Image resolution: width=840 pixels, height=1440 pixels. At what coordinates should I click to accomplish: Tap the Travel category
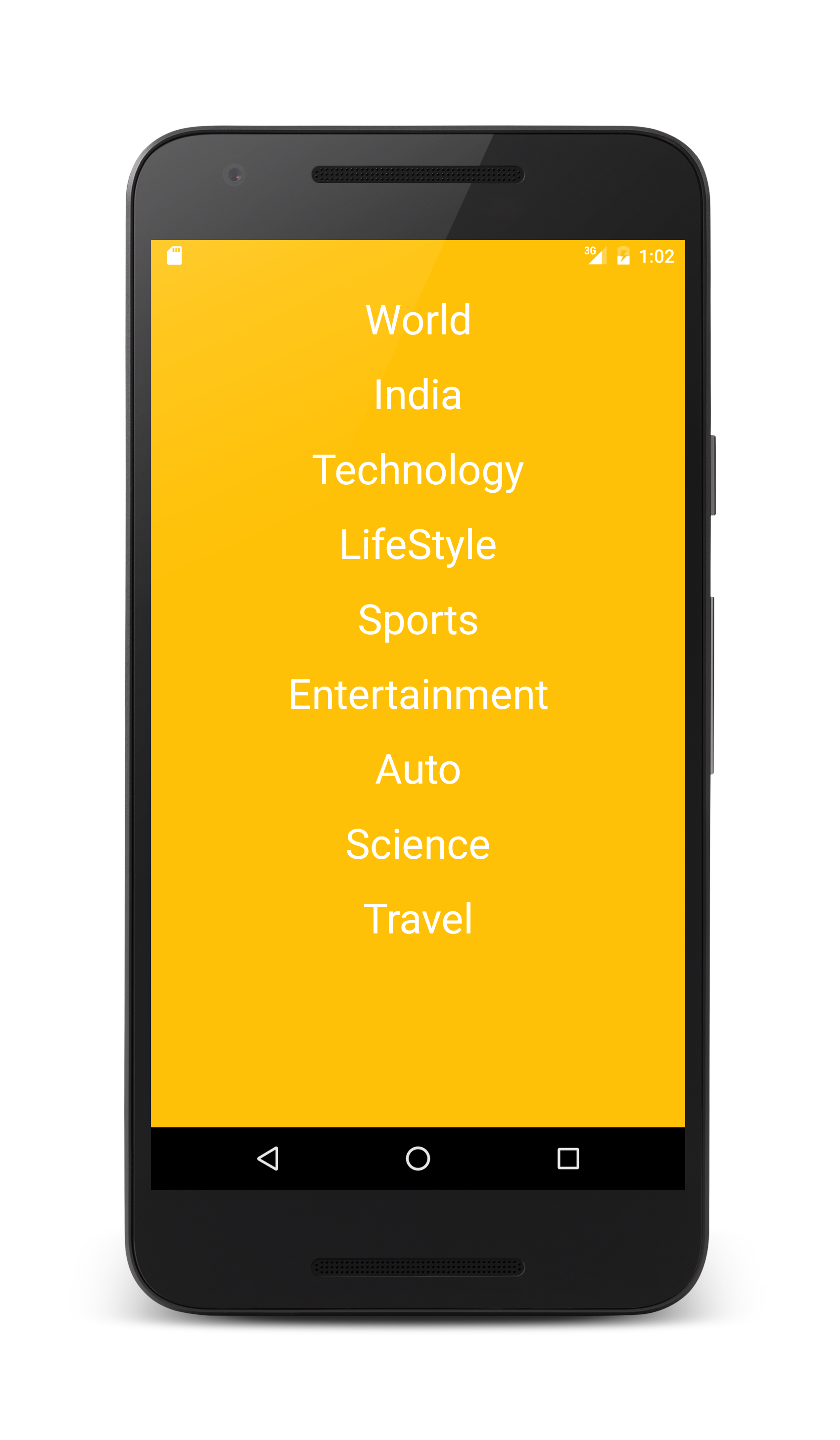(418, 920)
